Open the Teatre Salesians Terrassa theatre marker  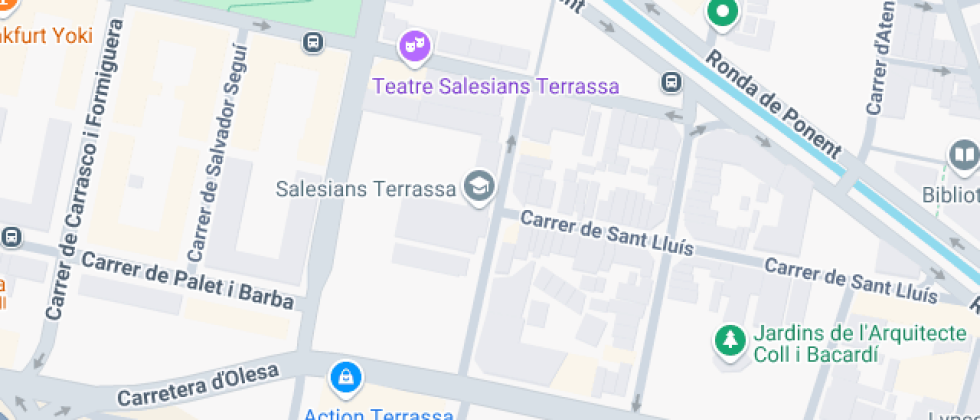coord(414,48)
